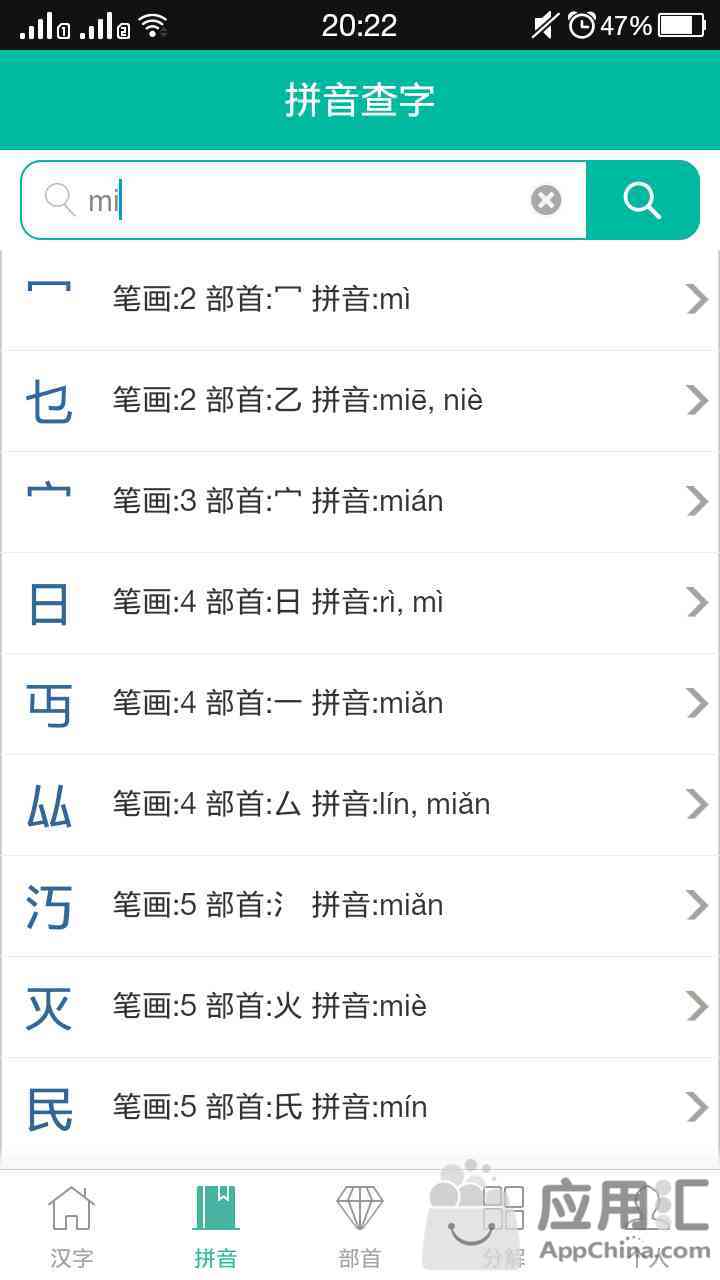The image size is (720, 1280).
Task: Select the 拼音 tab
Action: point(216,1226)
